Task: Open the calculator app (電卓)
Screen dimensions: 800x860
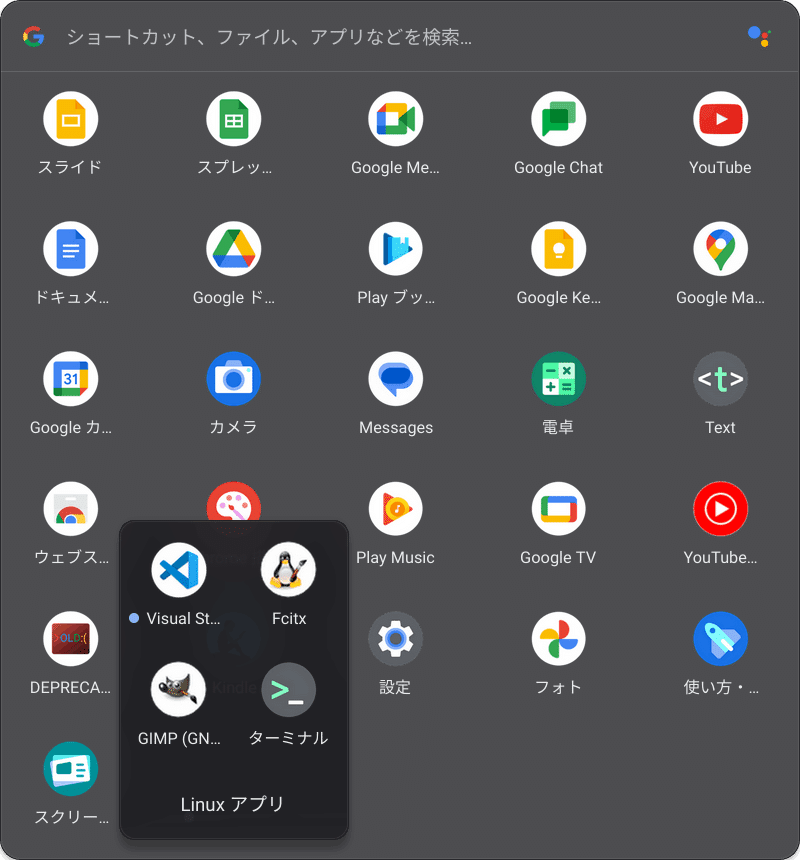Action: click(558, 379)
